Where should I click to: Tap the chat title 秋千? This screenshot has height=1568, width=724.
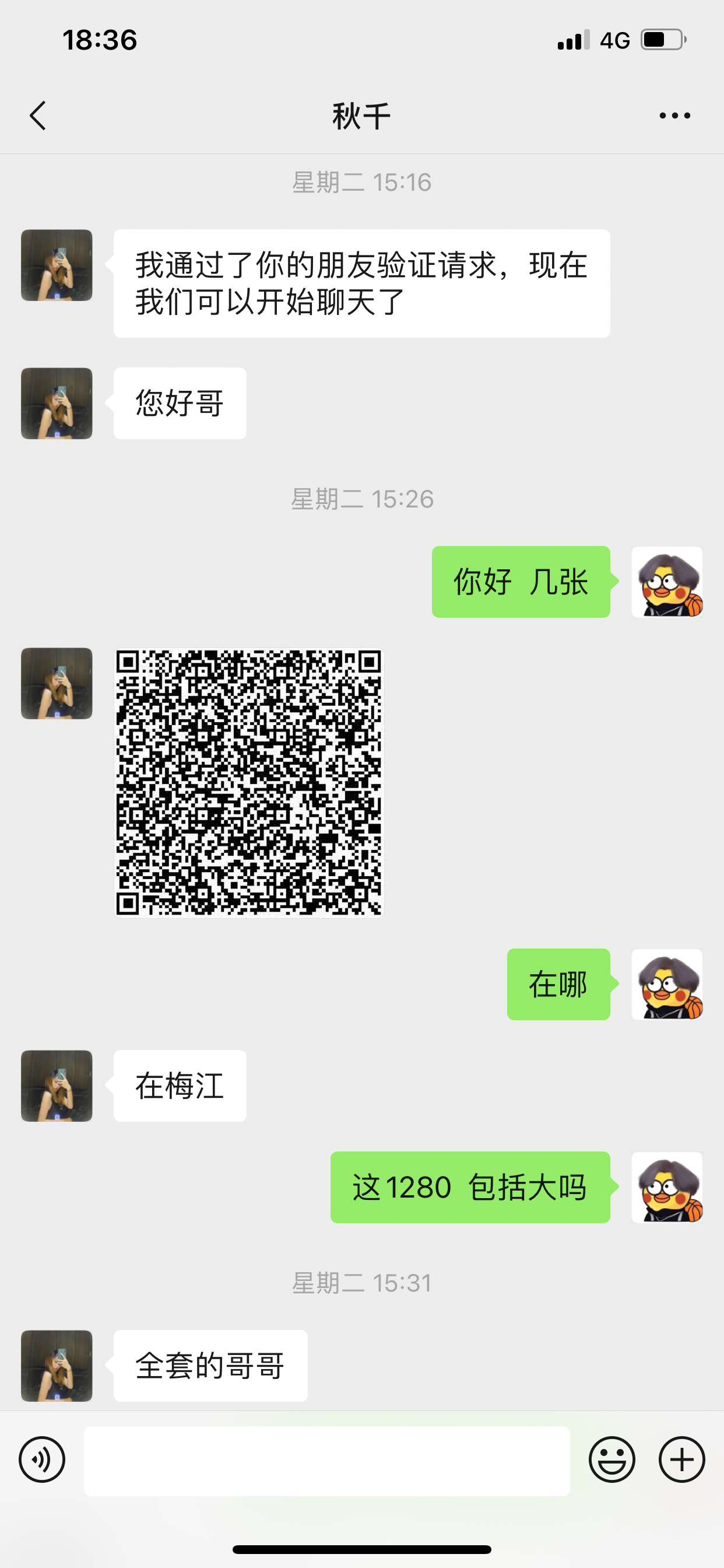pos(361,115)
